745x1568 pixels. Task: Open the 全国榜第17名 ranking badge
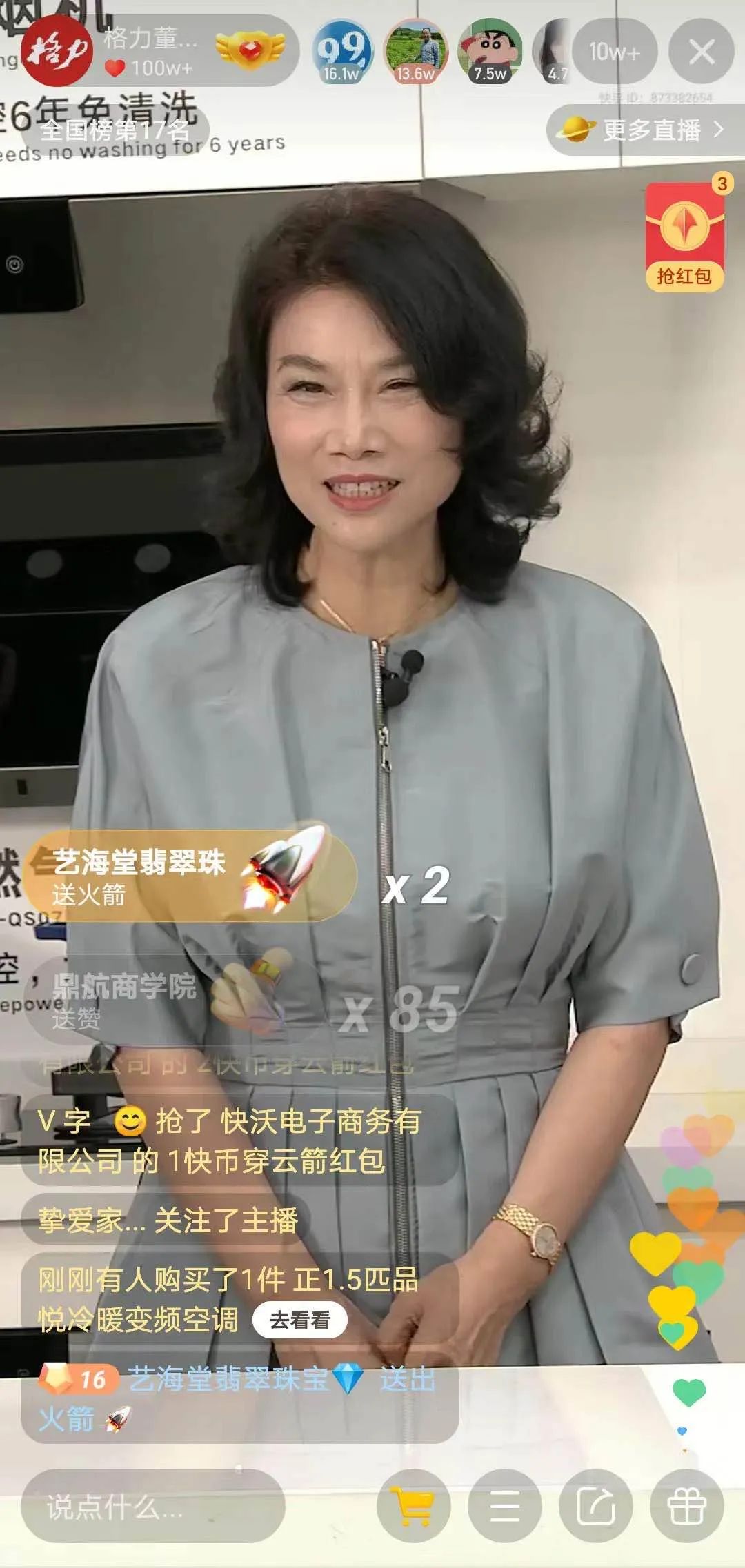click(x=115, y=130)
